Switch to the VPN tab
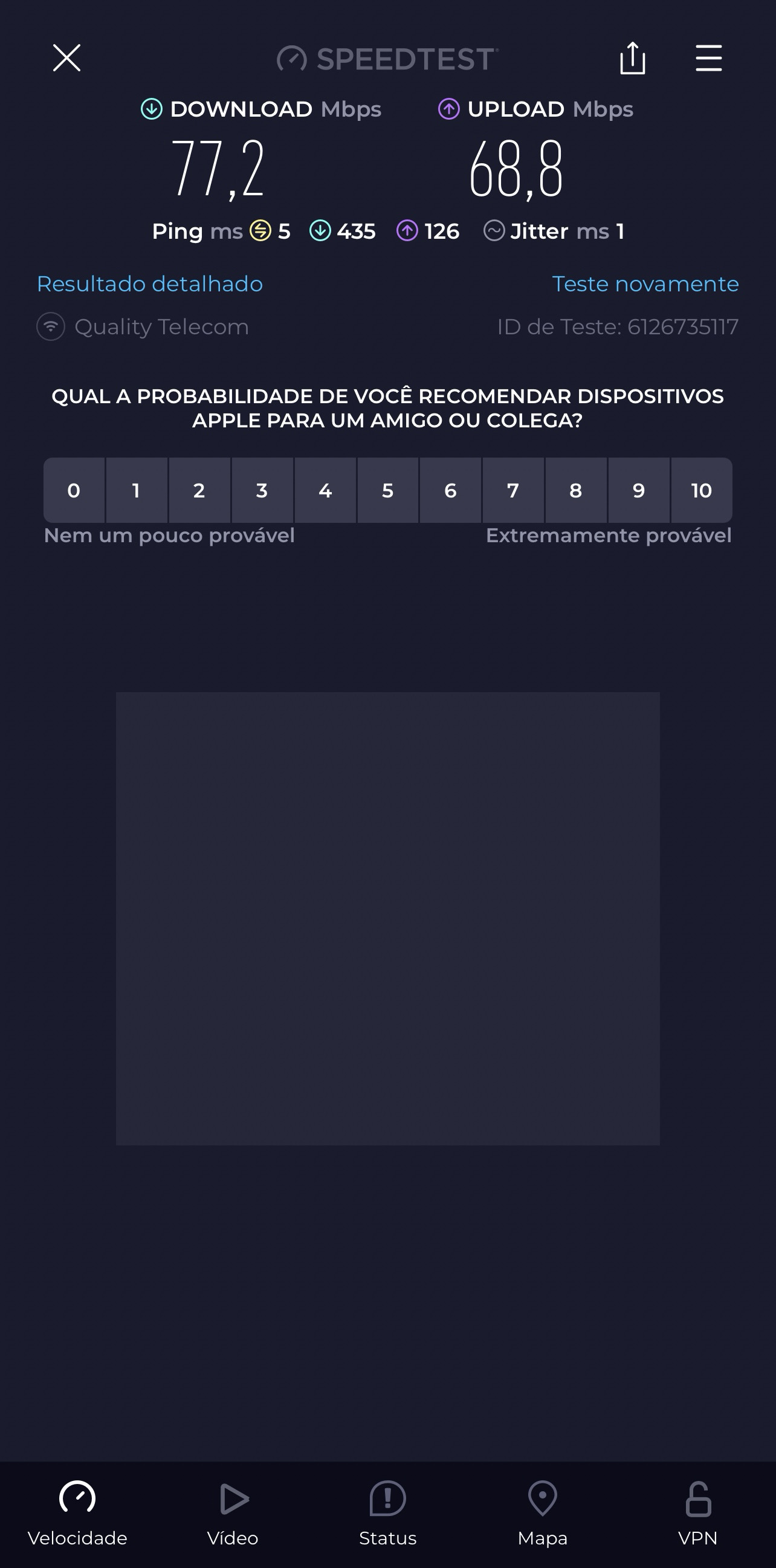 (x=697, y=1513)
